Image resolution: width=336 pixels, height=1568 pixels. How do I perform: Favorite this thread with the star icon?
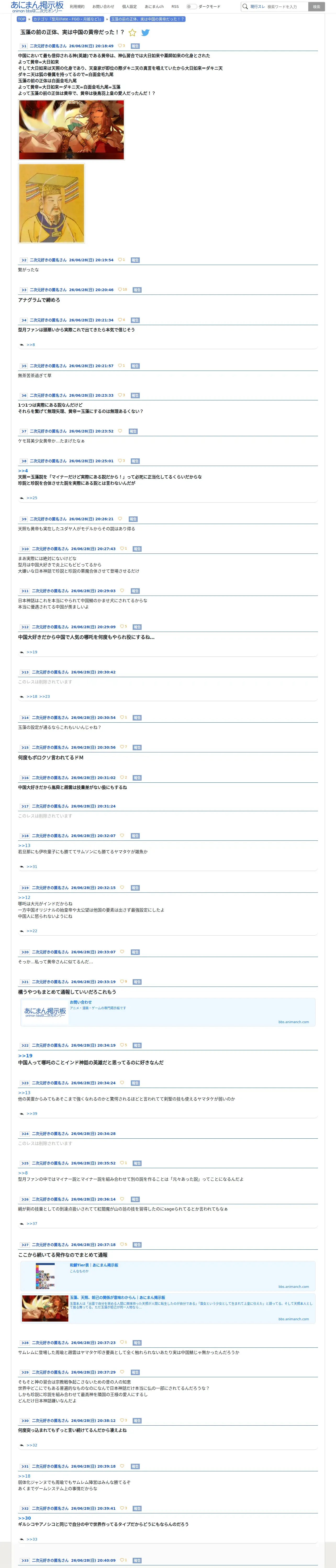coord(132,32)
